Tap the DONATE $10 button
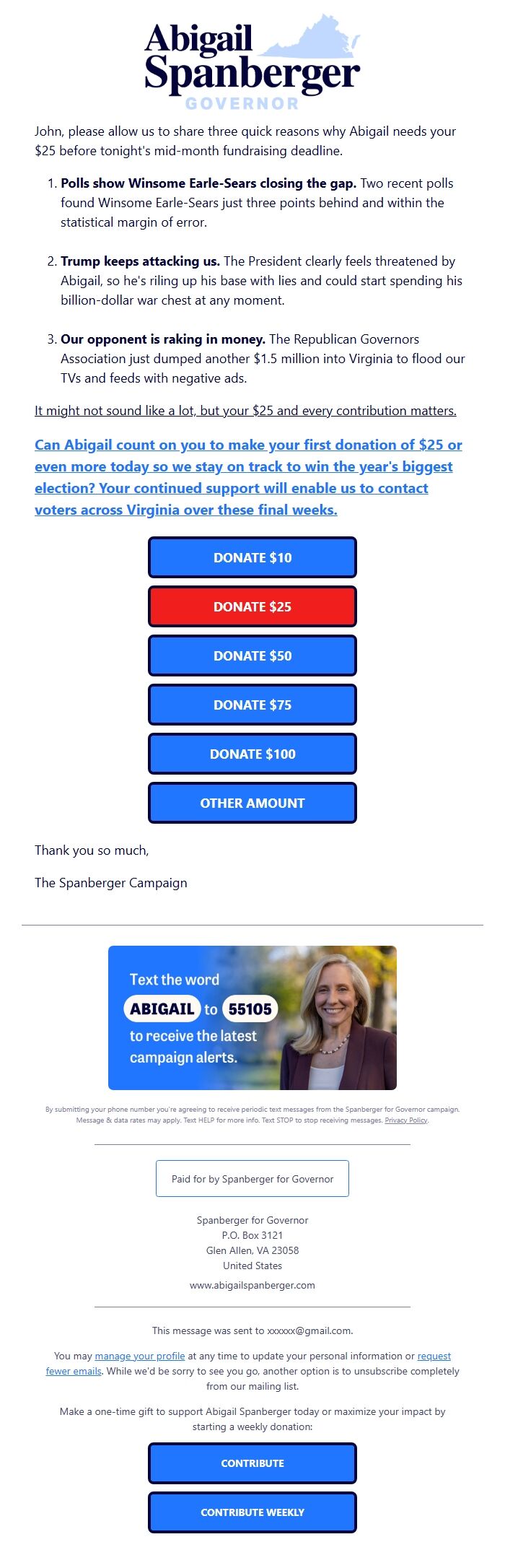Screen dimensions: 505x1568 [x=252, y=557]
